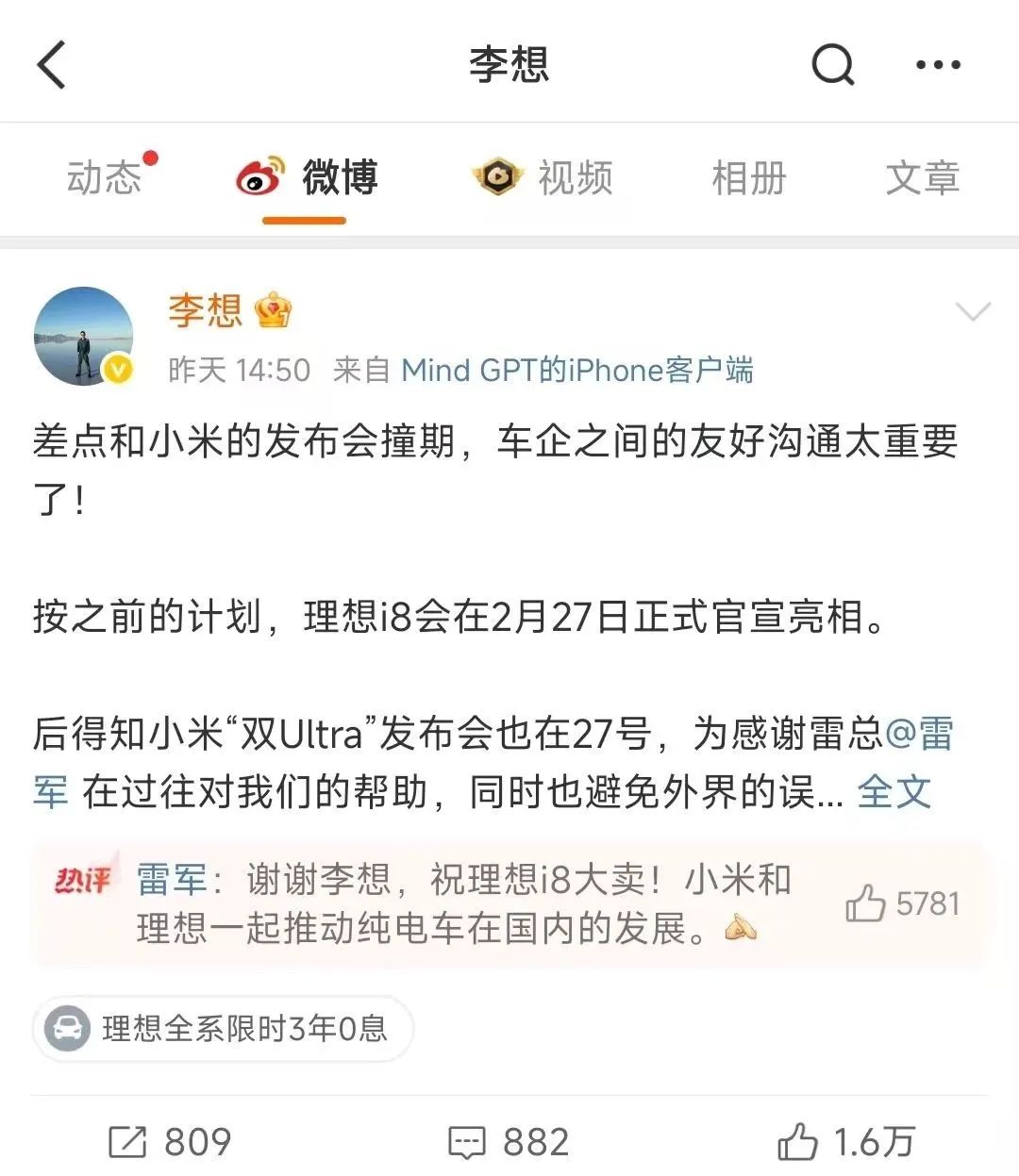Screen dimensions: 1019x1176
Task: Open the 相册 tab
Action: tap(748, 177)
